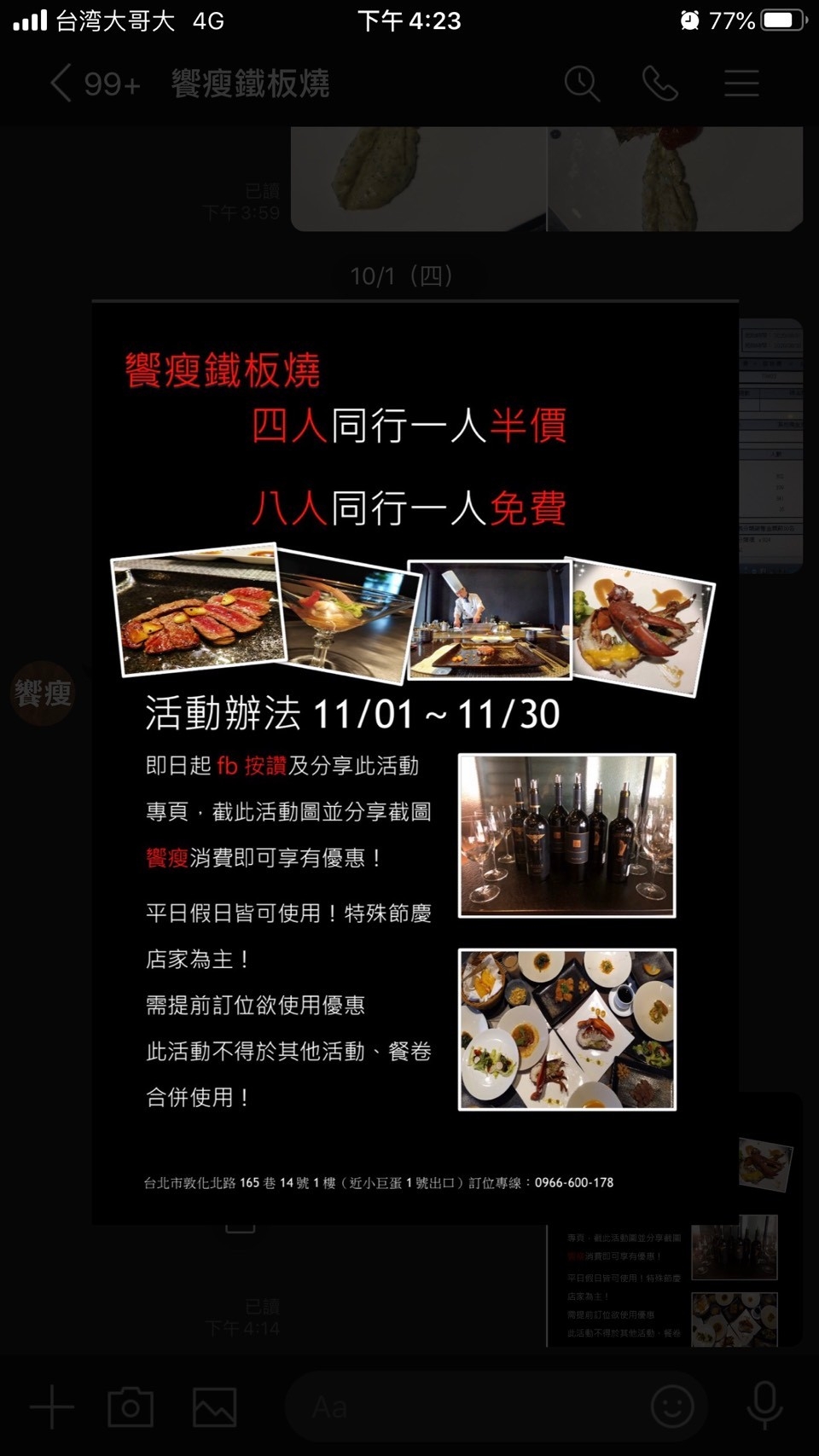The height and width of the screenshot is (1456, 819).
Task: Open the 饗瘦鐵板燒 promotion poster image
Action: [415, 763]
